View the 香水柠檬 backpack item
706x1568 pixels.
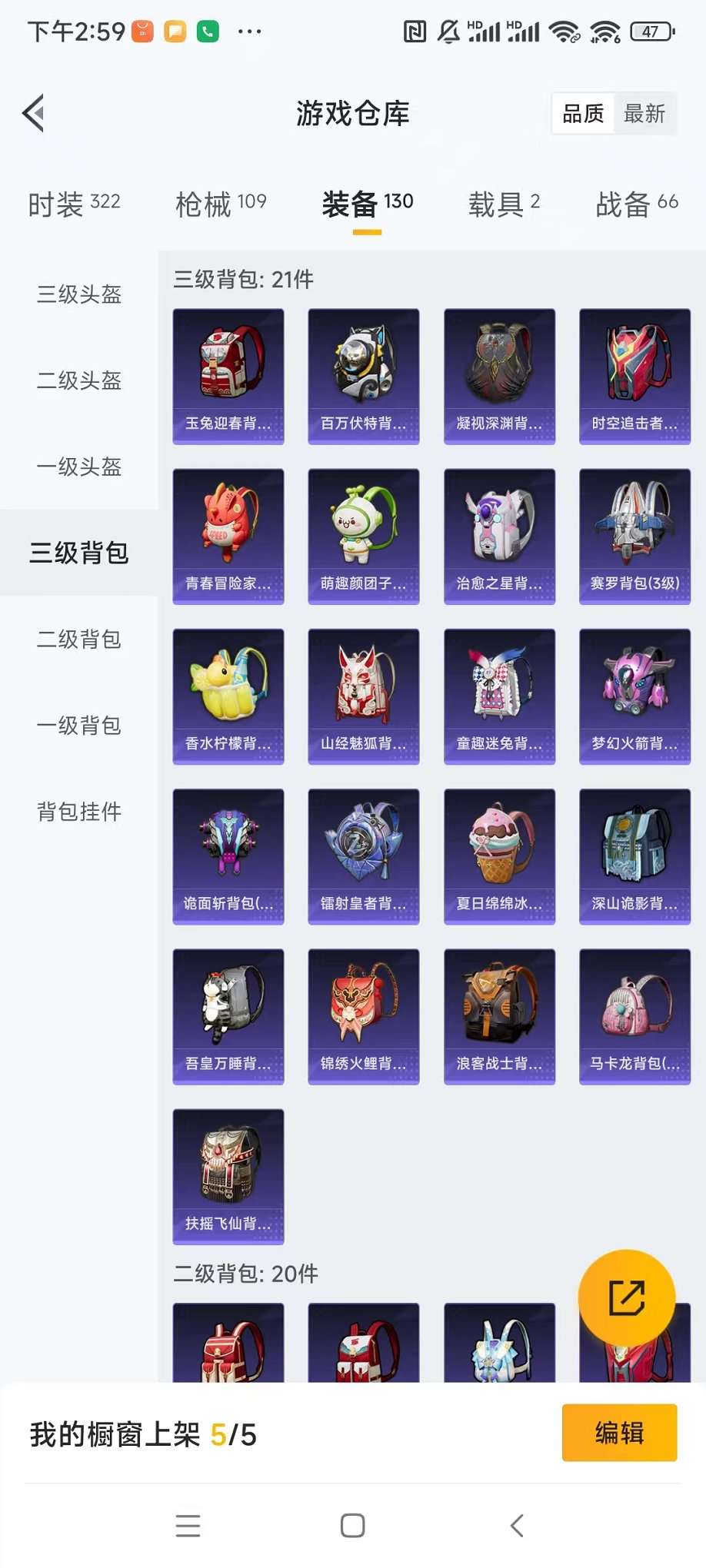228,696
